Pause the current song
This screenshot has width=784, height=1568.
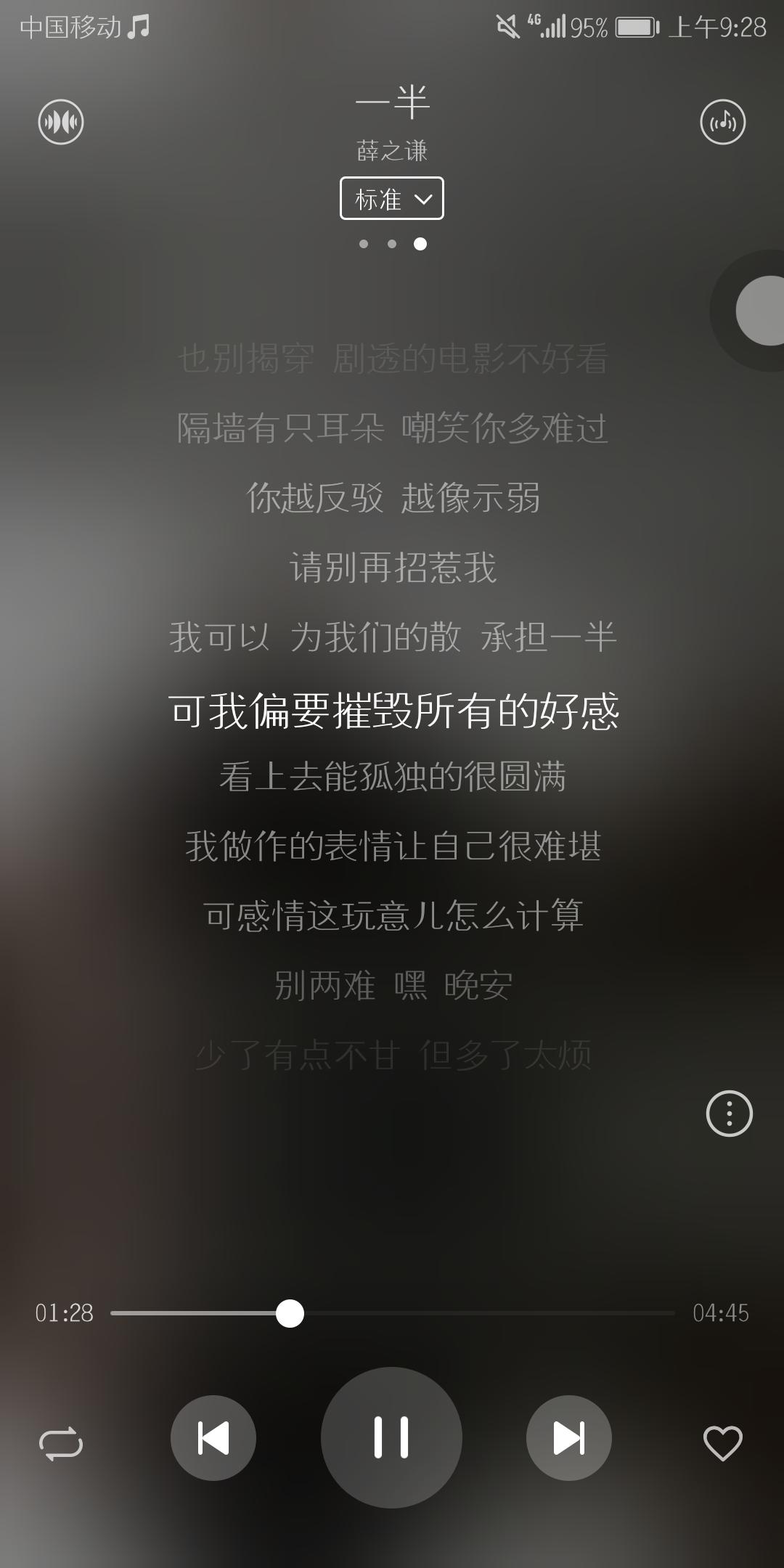pos(391,1437)
